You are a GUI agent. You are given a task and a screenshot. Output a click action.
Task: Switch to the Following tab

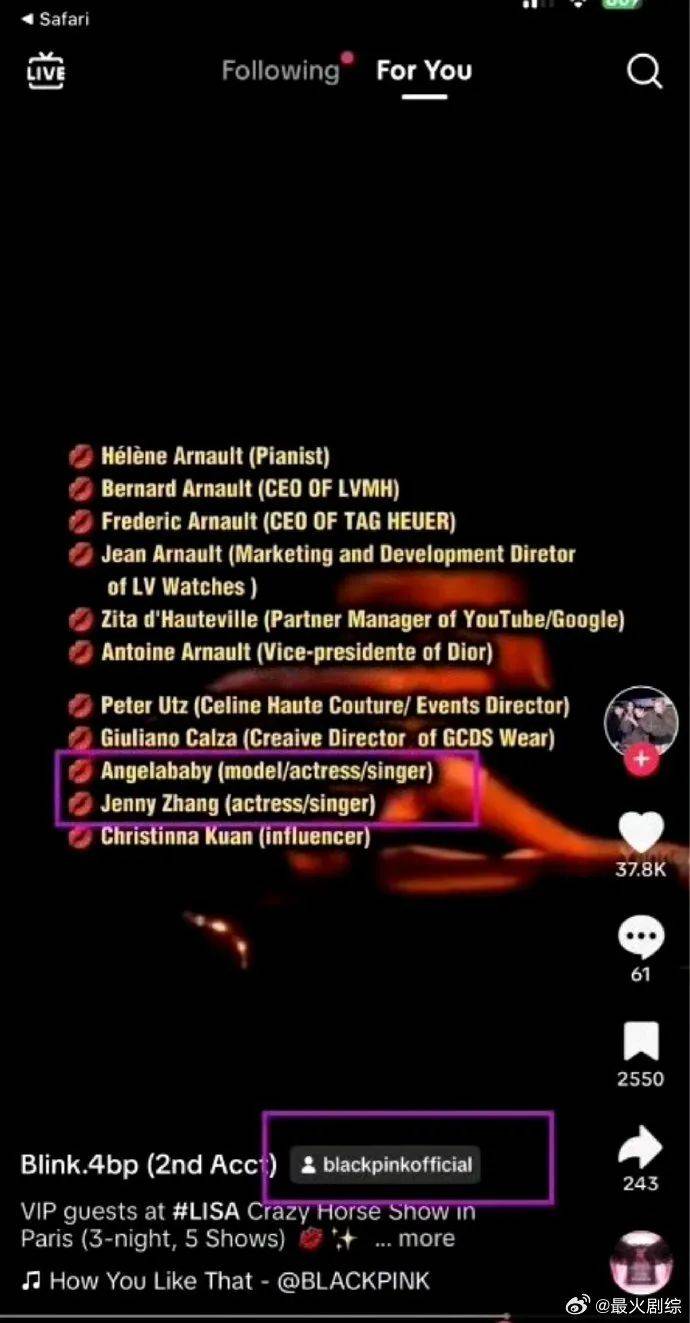point(281,71)
